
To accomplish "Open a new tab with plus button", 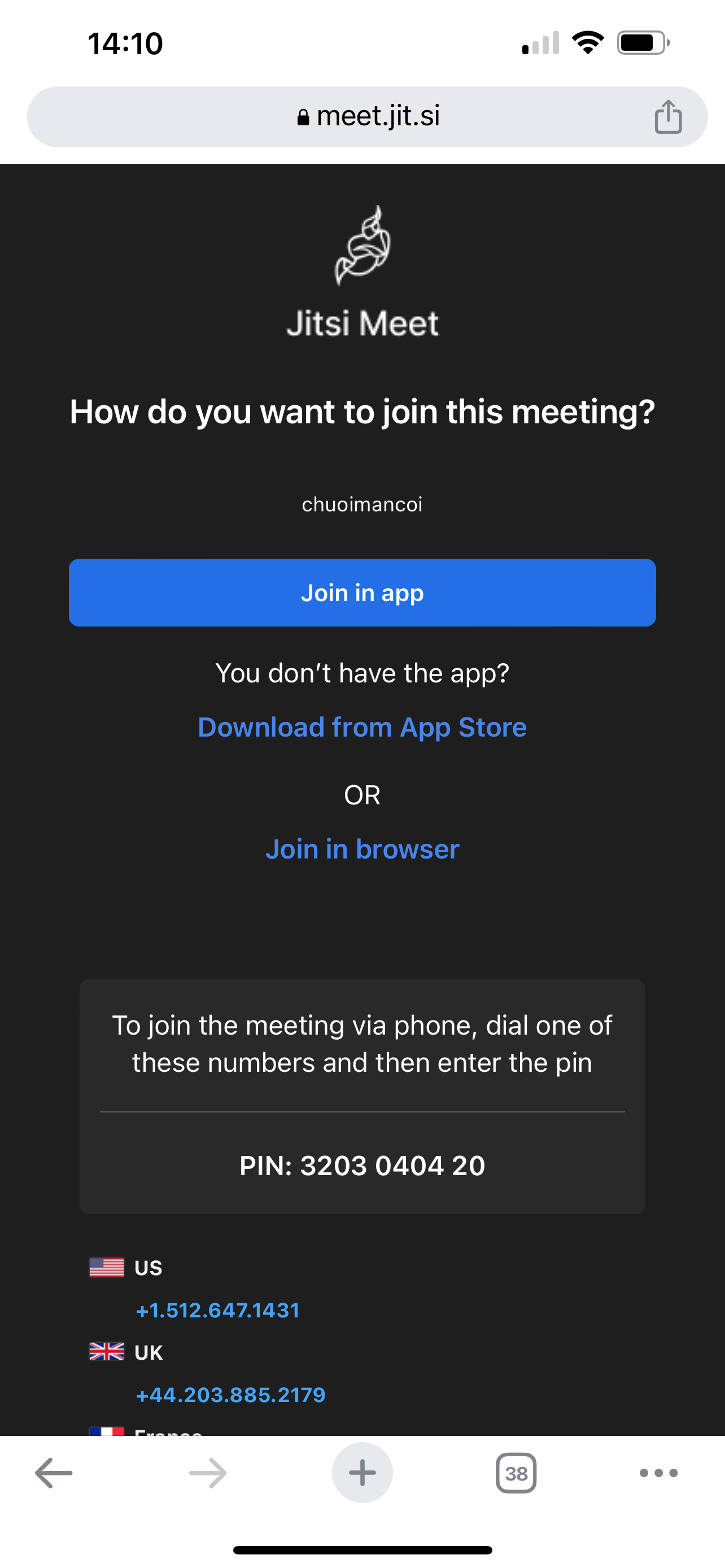I will [x=362, y=1473].
